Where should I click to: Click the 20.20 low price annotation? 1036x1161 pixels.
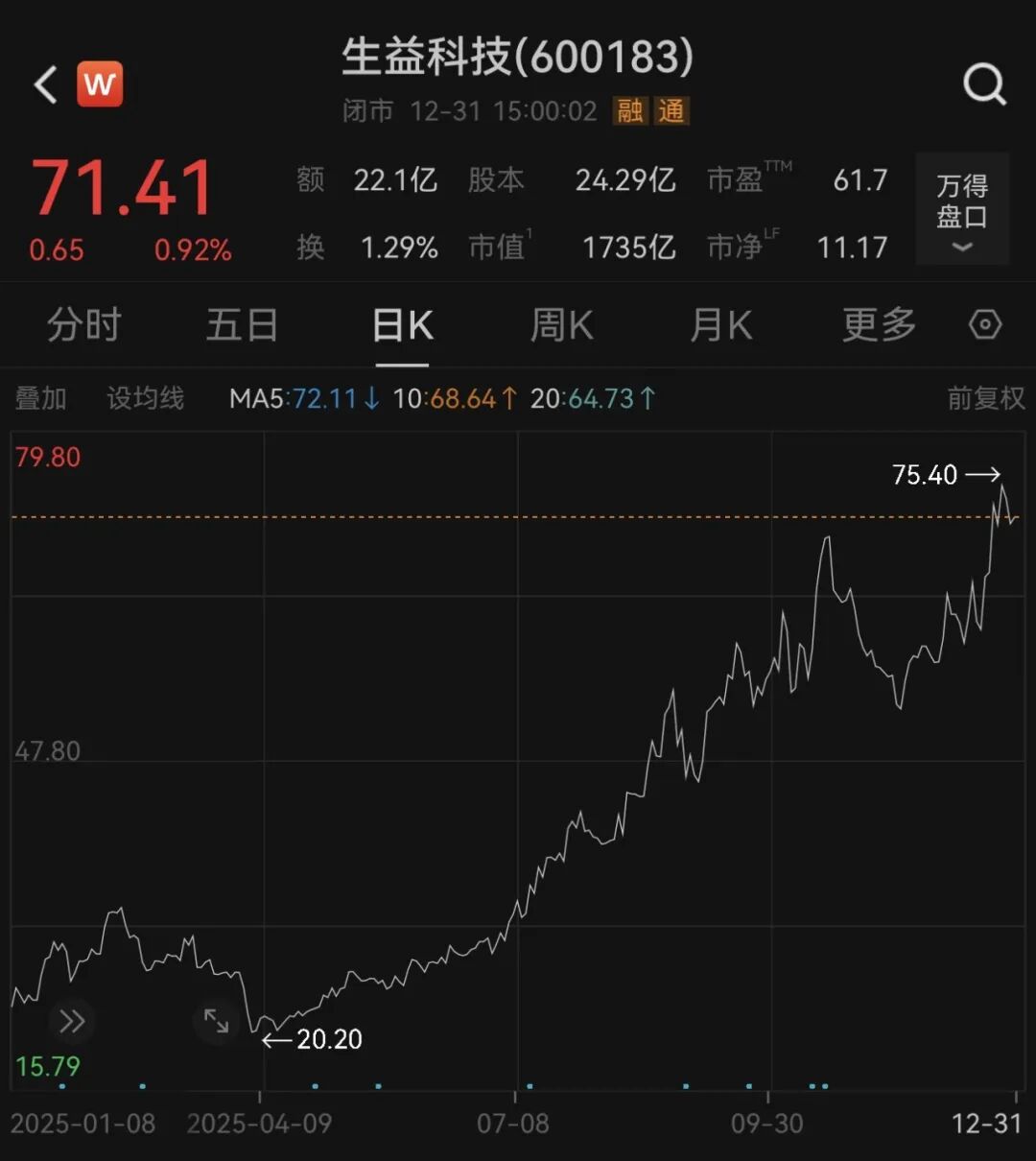point(329,1040)
